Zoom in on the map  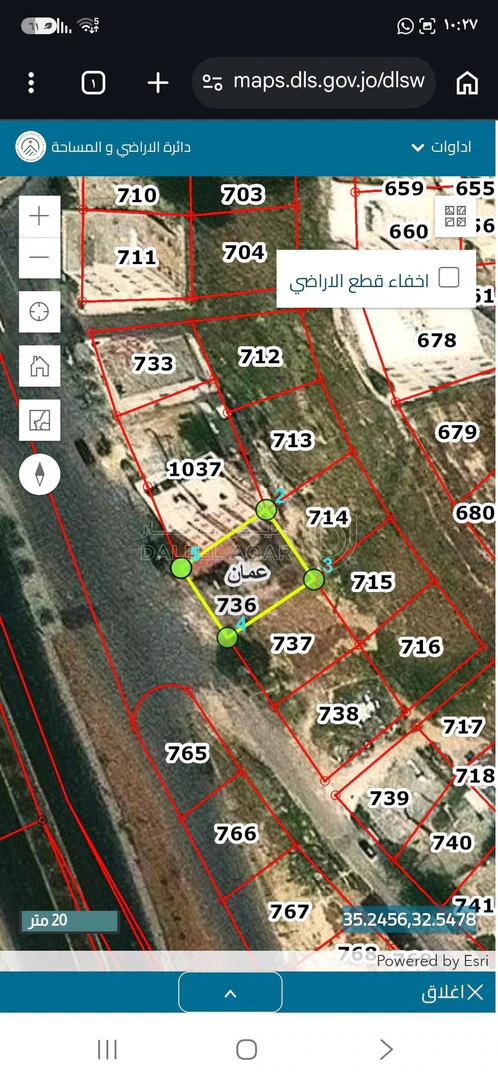pyautogui.click(x=39, y=216)
